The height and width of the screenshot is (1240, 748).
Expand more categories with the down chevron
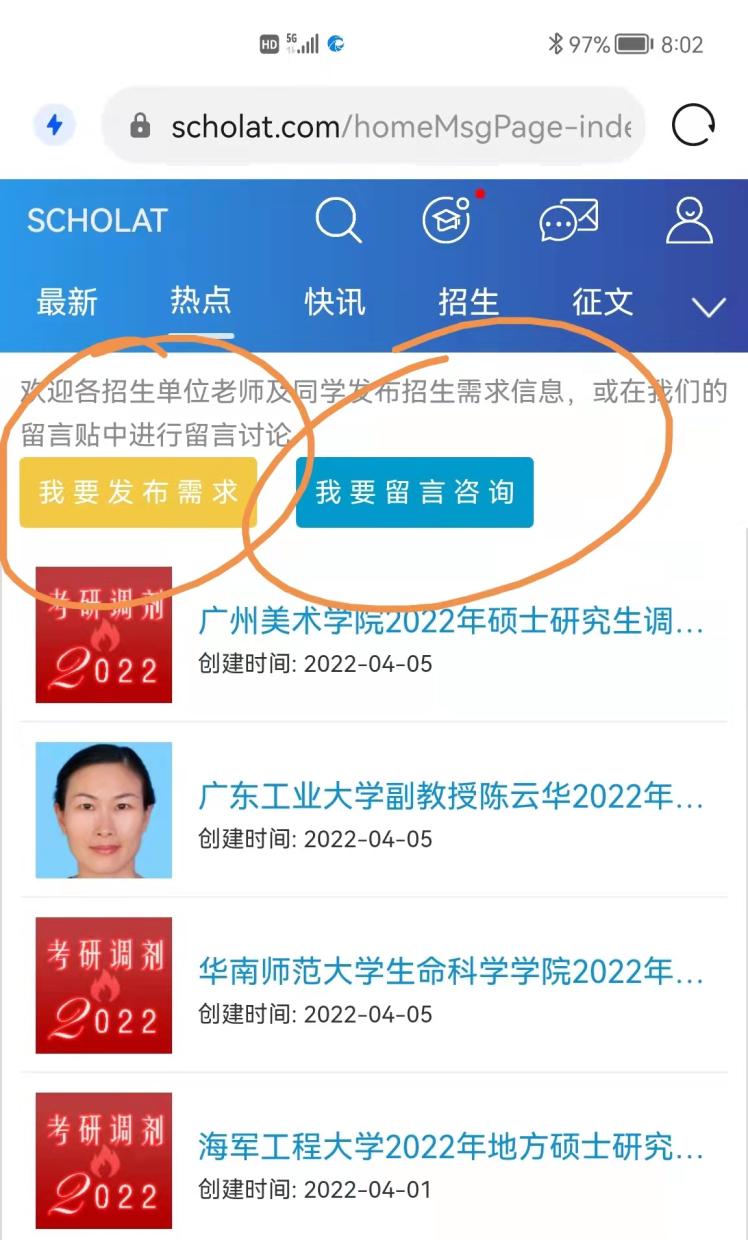pos(709,306)
